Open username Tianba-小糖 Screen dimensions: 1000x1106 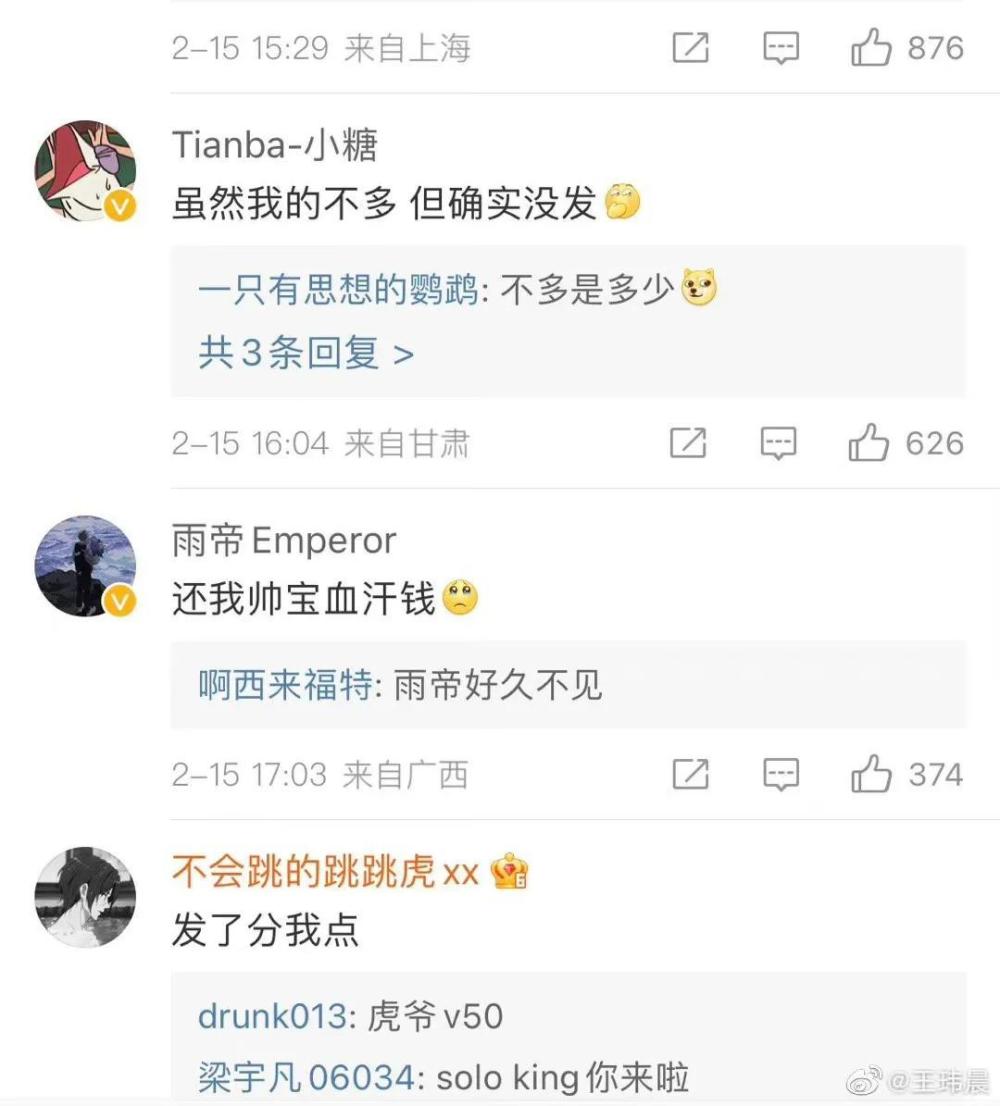pyautogui.click(x=274, y=145)
